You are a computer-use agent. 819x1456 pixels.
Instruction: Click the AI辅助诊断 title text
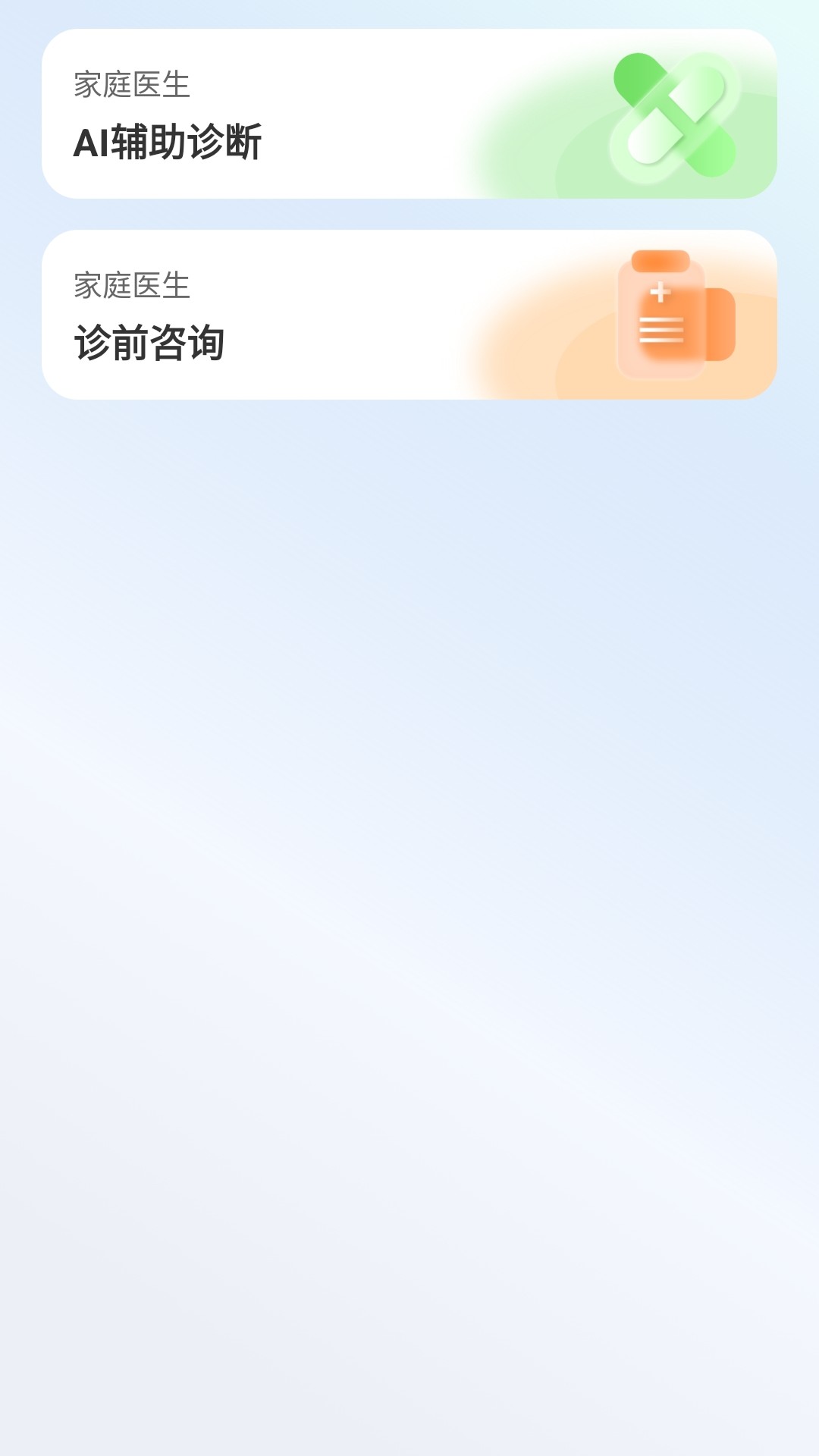(168, 141)
